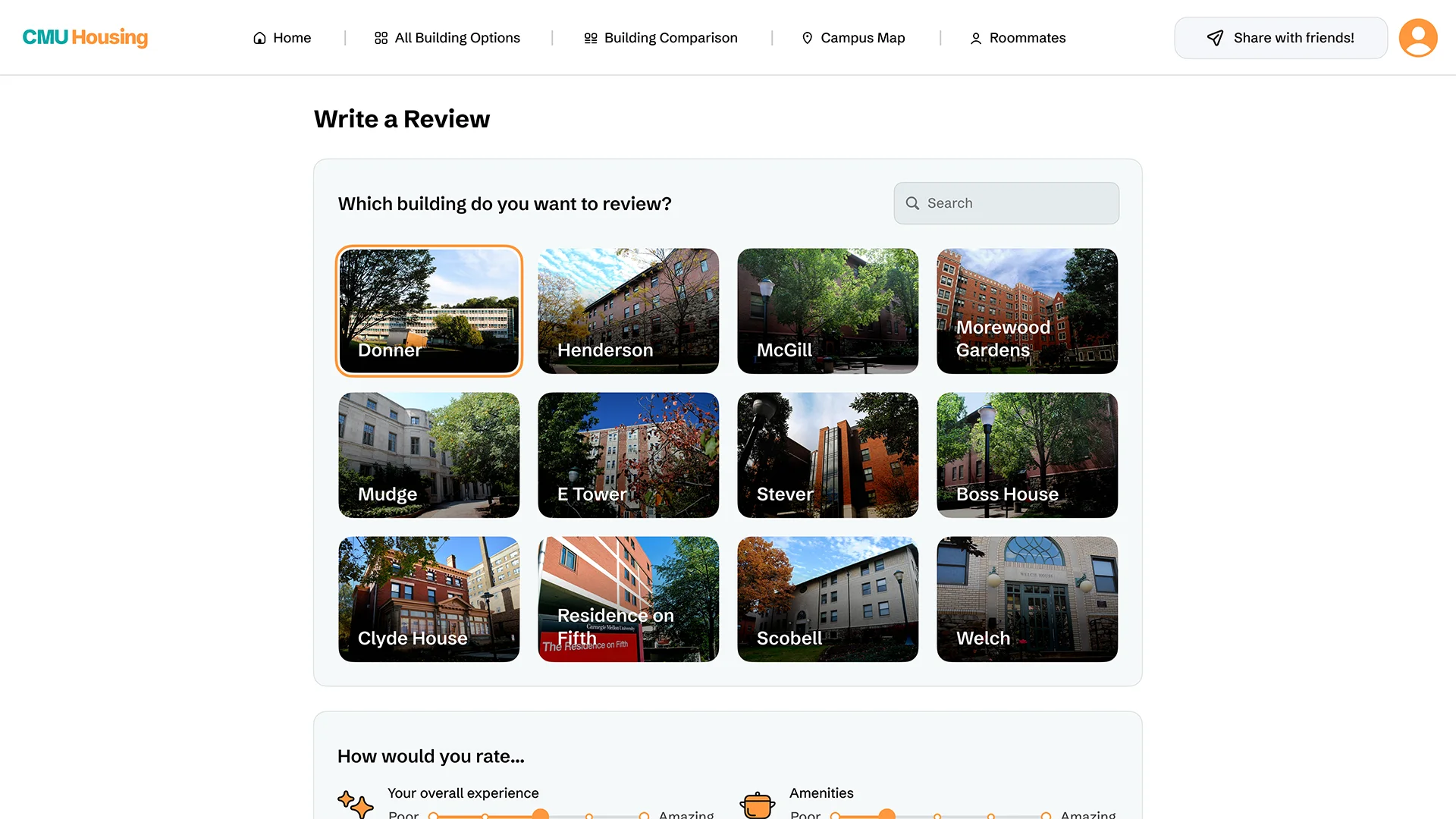Viewport: 1456px width, 819px height.
Task: Tap Share with friends button
Action: 1281,38
